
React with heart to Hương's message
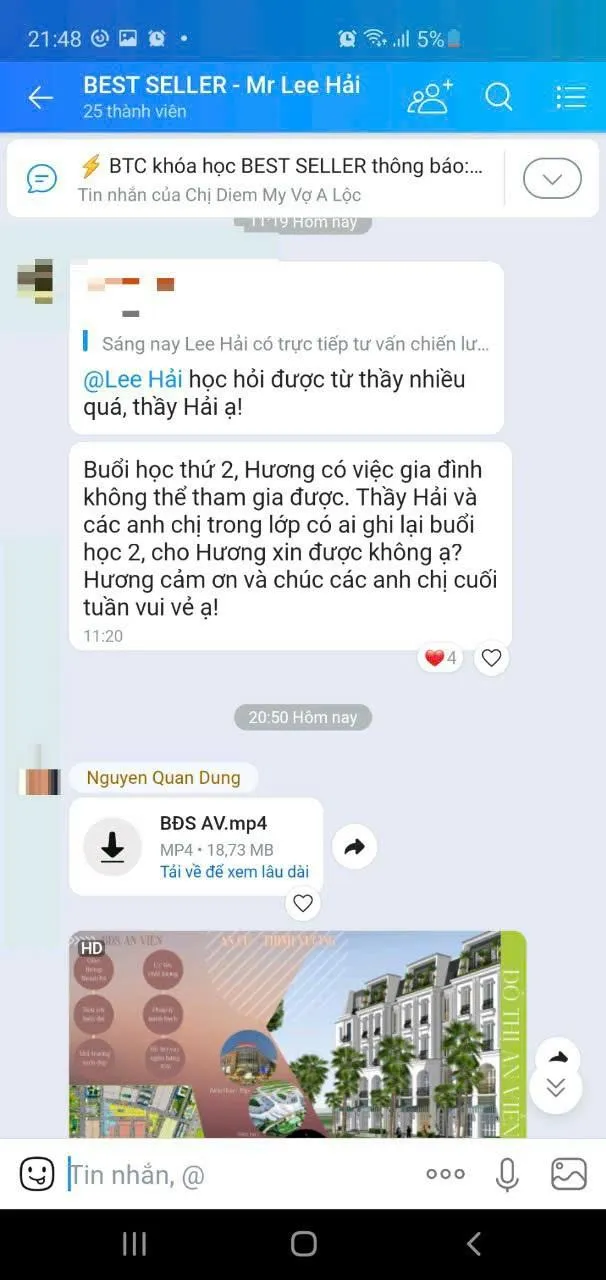coord(491,658)
